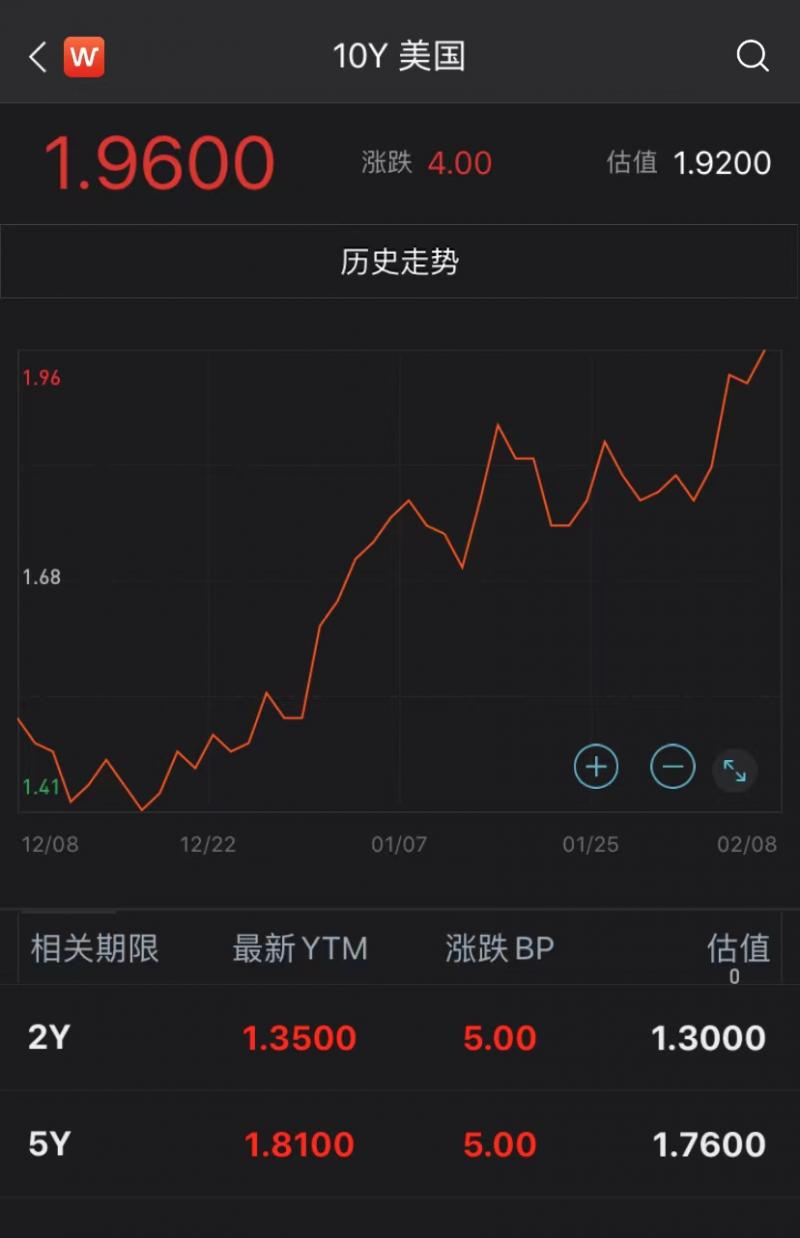
Task: Open the 5Y treasury detail row
Action: (400, 1144)
